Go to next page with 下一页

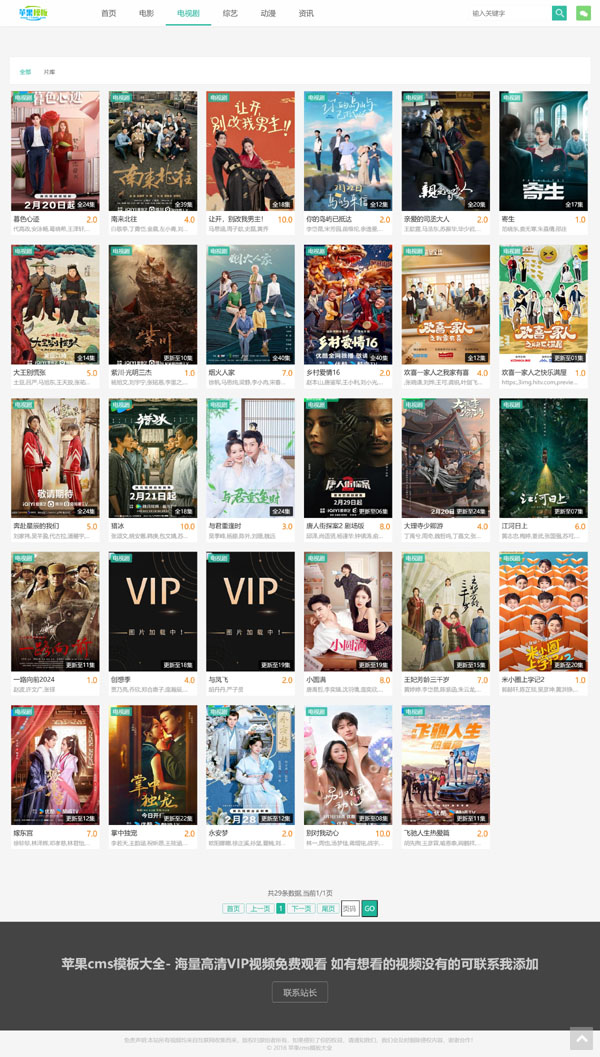(301, 909)
